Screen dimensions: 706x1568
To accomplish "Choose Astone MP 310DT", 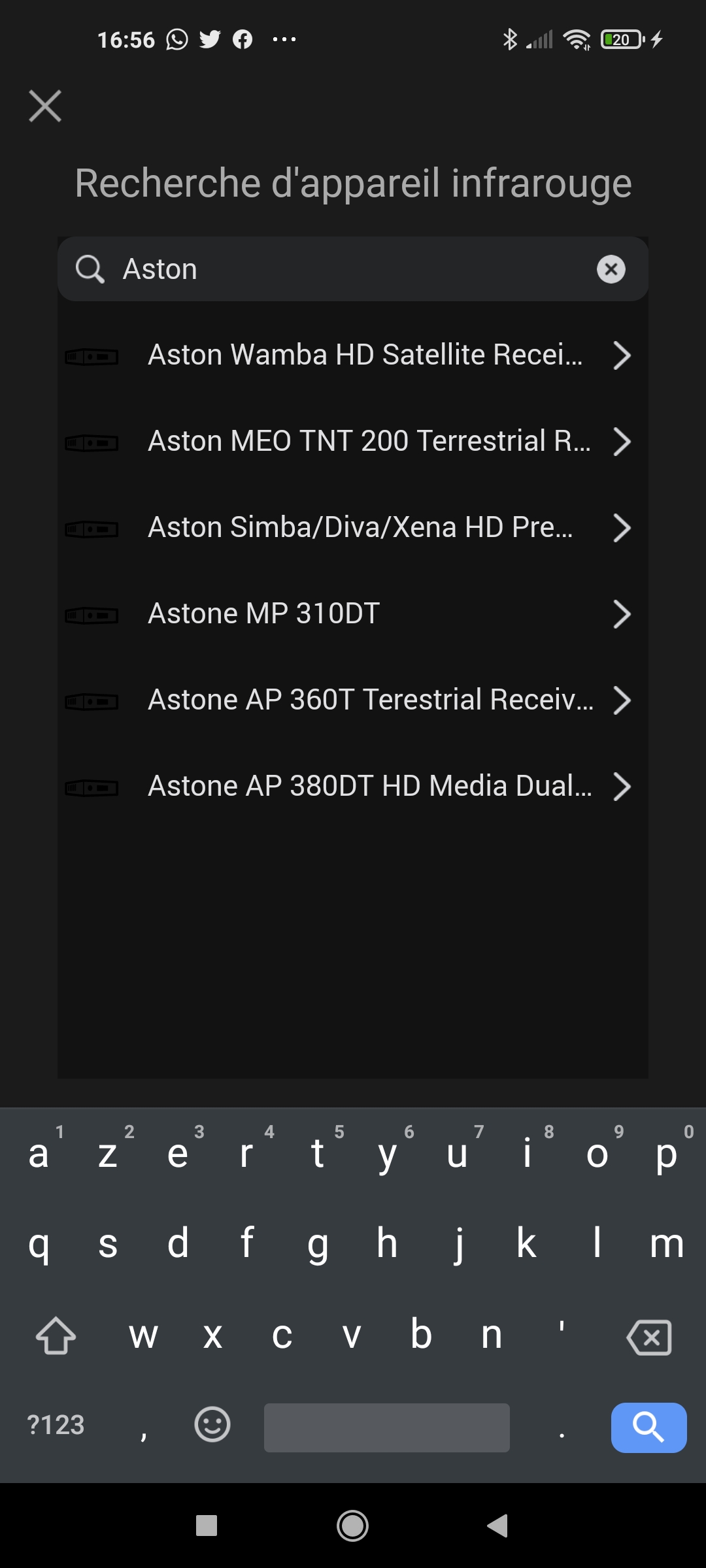I will (x=353, y=614).
